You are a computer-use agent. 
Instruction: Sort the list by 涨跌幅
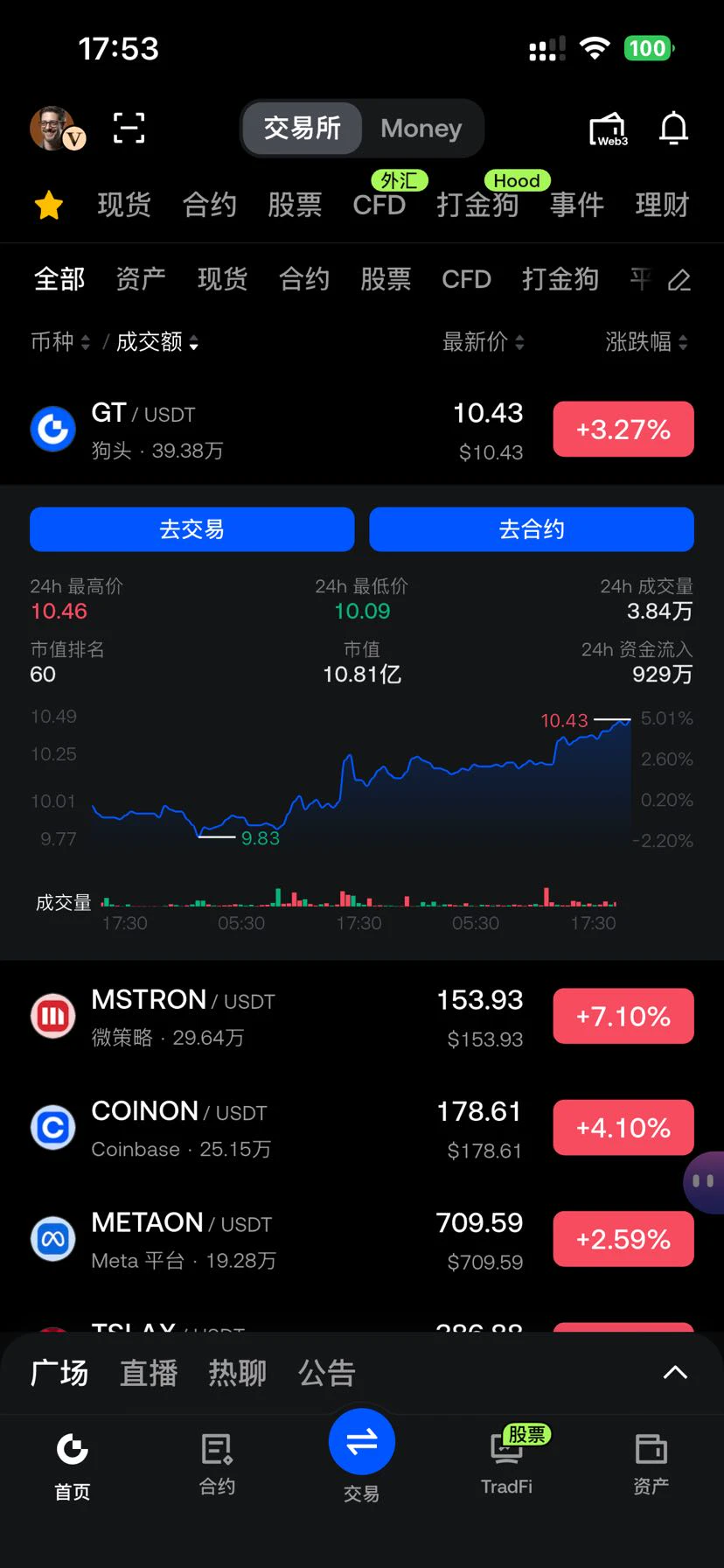[646, 342]
